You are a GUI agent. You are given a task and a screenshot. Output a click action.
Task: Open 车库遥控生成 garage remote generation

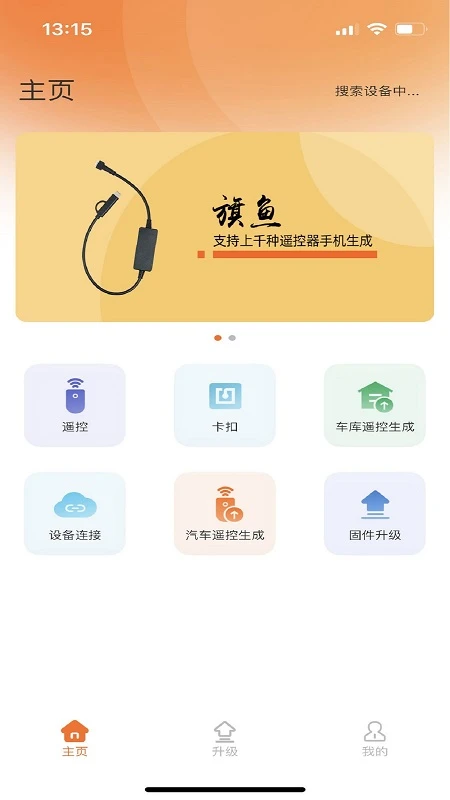(x=374, y=405)
